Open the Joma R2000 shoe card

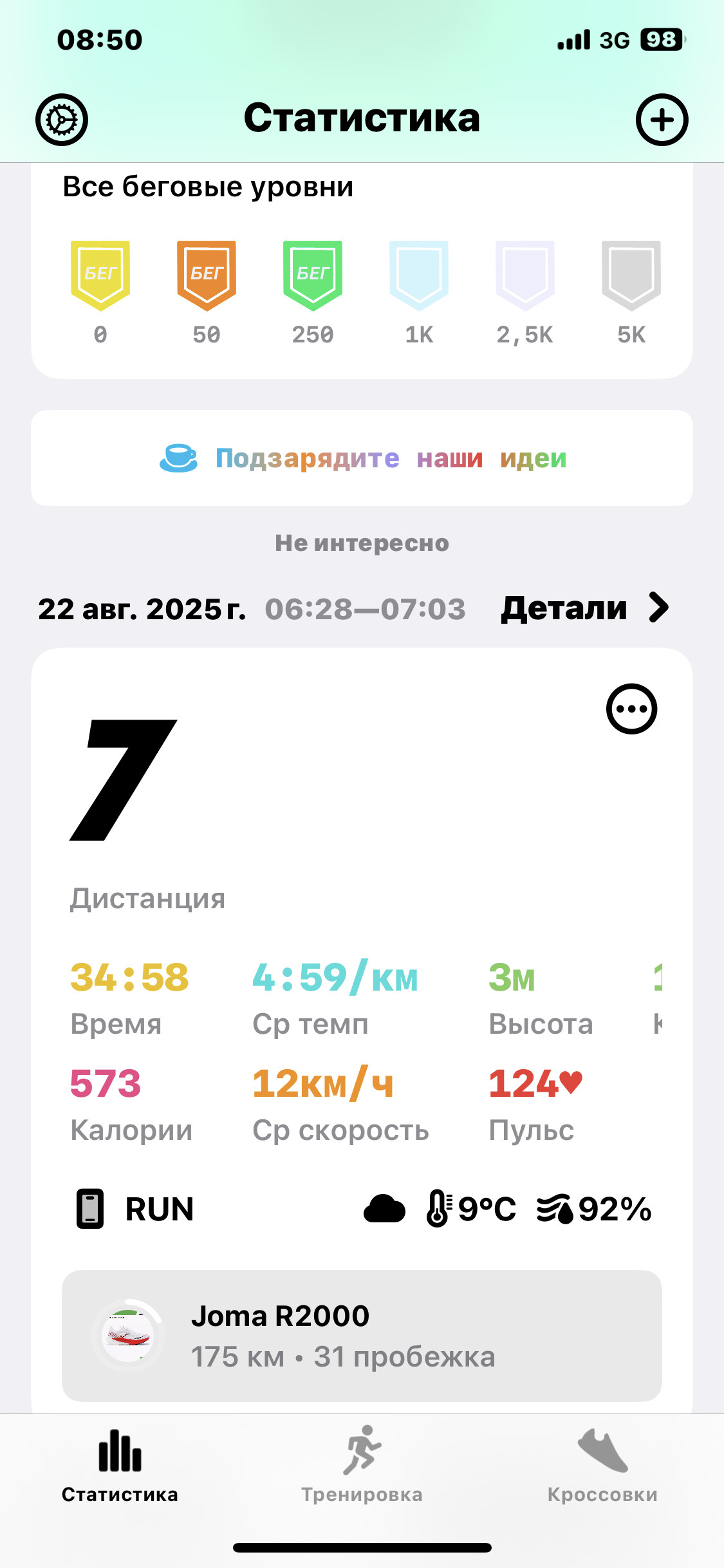pyautogui.click(x=362, y=1336)
